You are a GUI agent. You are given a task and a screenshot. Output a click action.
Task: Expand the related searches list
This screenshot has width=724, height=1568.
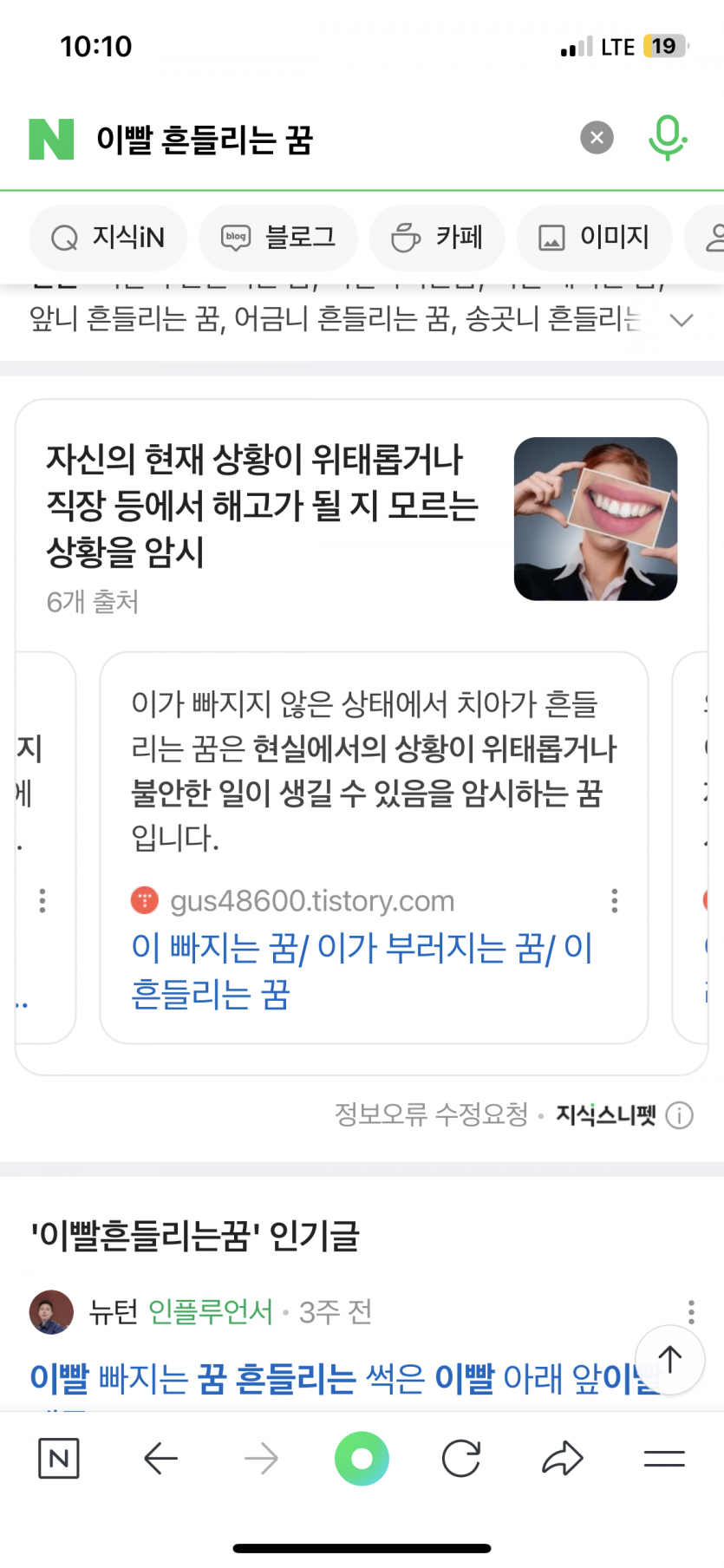(682, 321)
